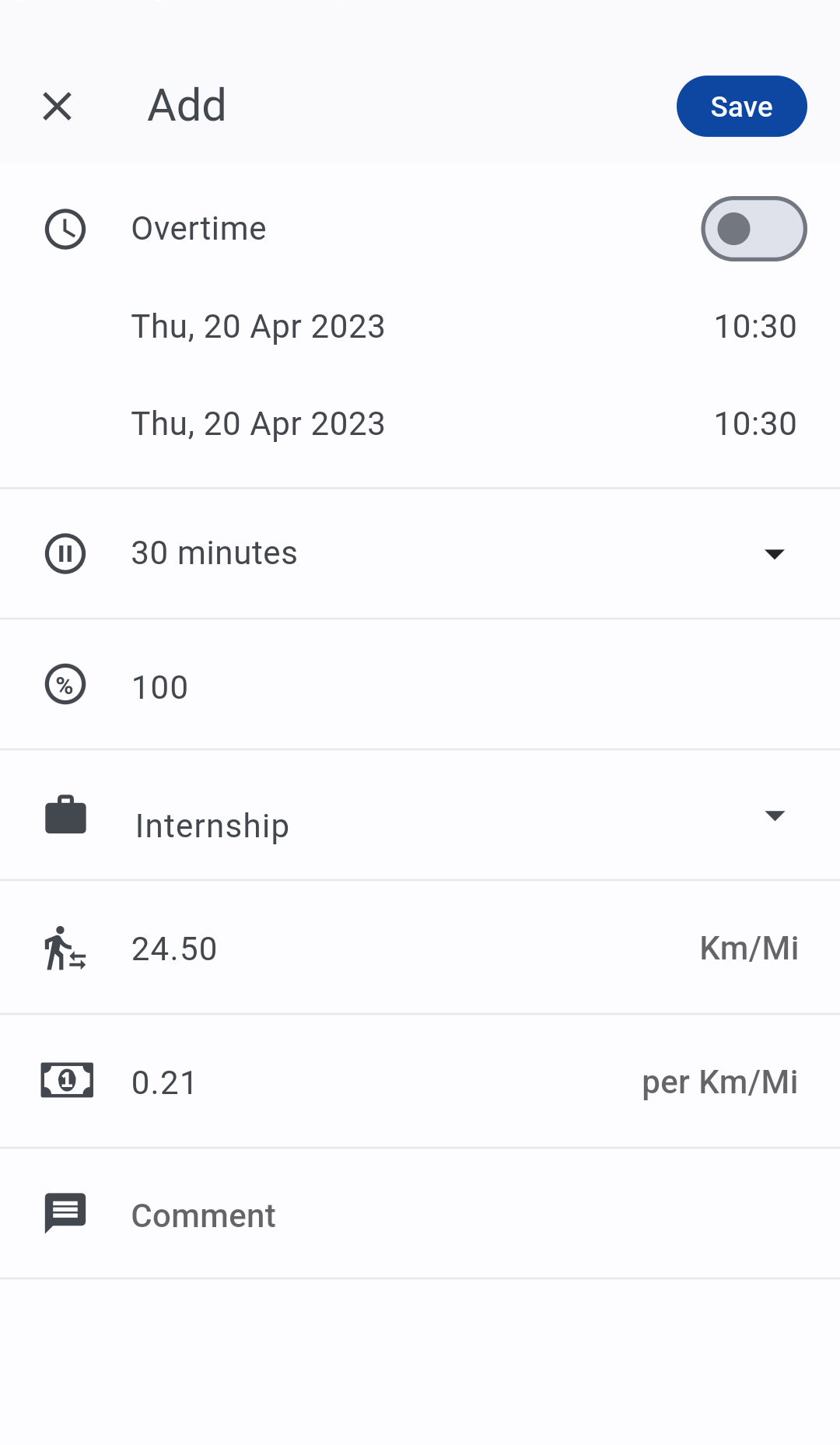Change the 0.21 rate per Km/Mi
840x1445 pixels.
pos(373,1082)
